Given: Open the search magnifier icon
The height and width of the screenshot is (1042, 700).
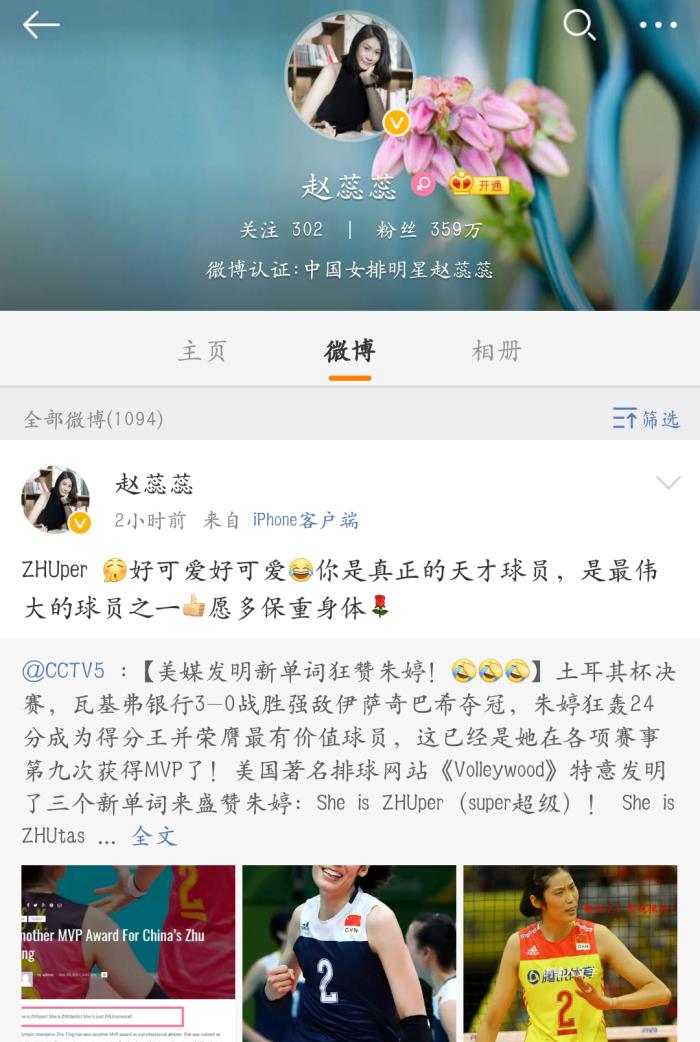Looking at the screenshot, I should pos(579,25).
